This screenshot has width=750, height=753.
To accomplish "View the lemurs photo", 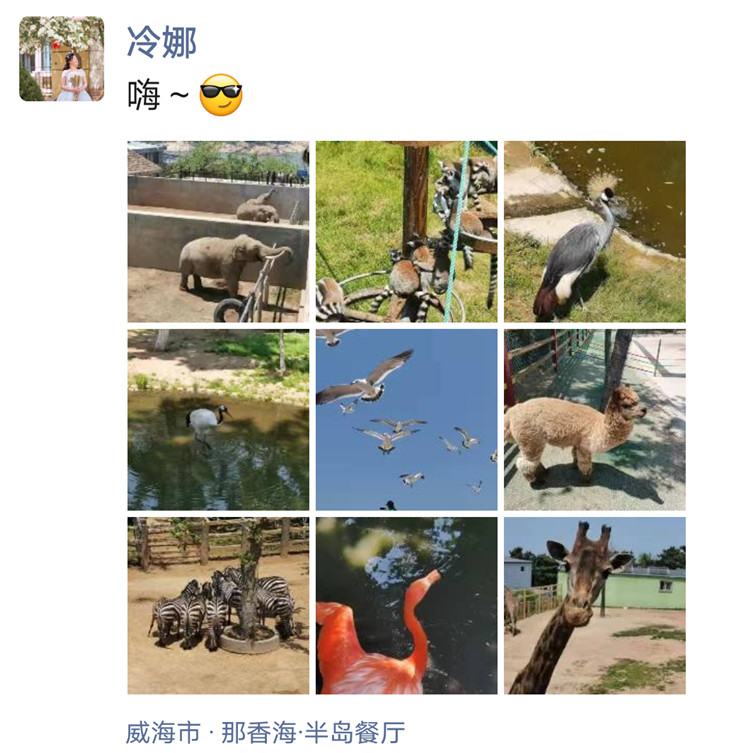I will (406, 231).
